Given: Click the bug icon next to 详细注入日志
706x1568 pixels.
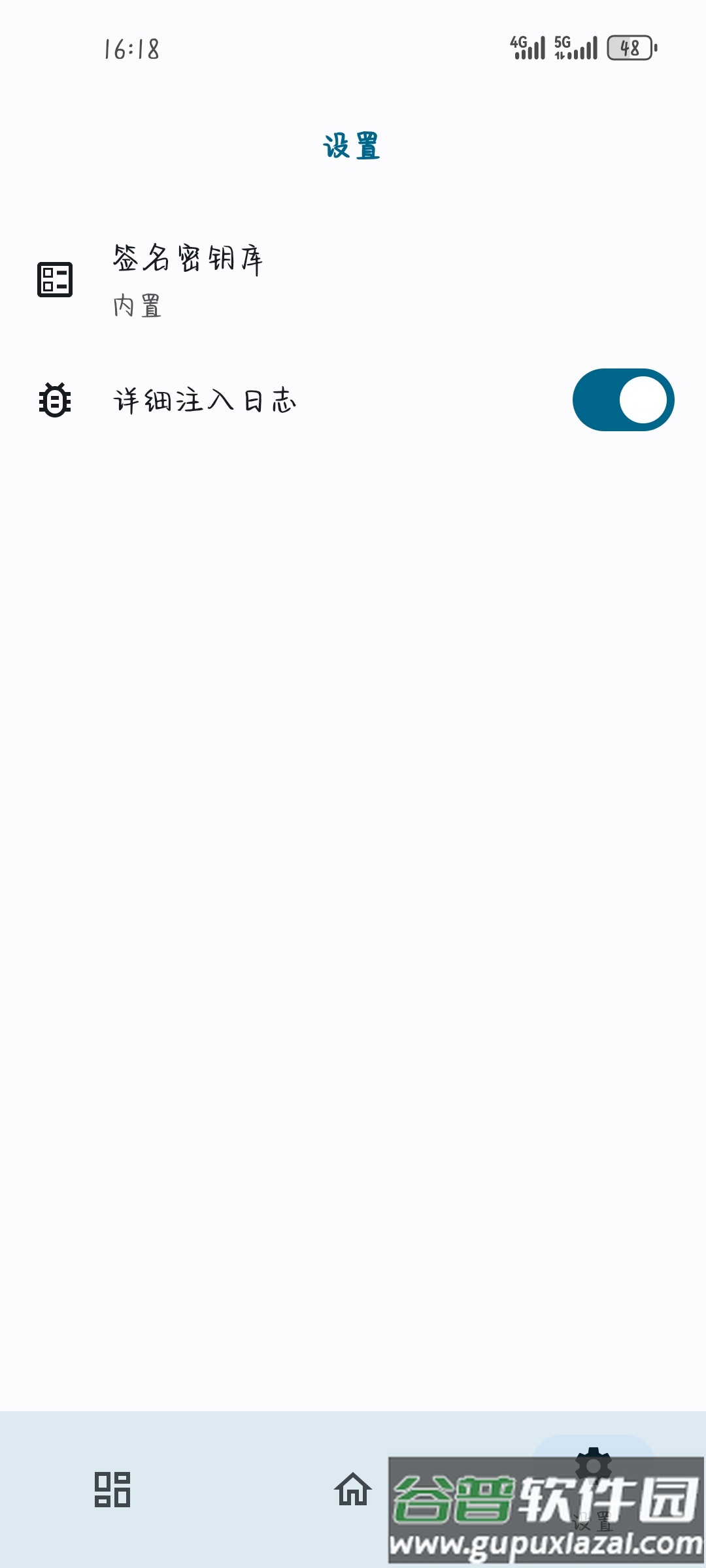Looking at the screenshot, I should coord(55,400).
